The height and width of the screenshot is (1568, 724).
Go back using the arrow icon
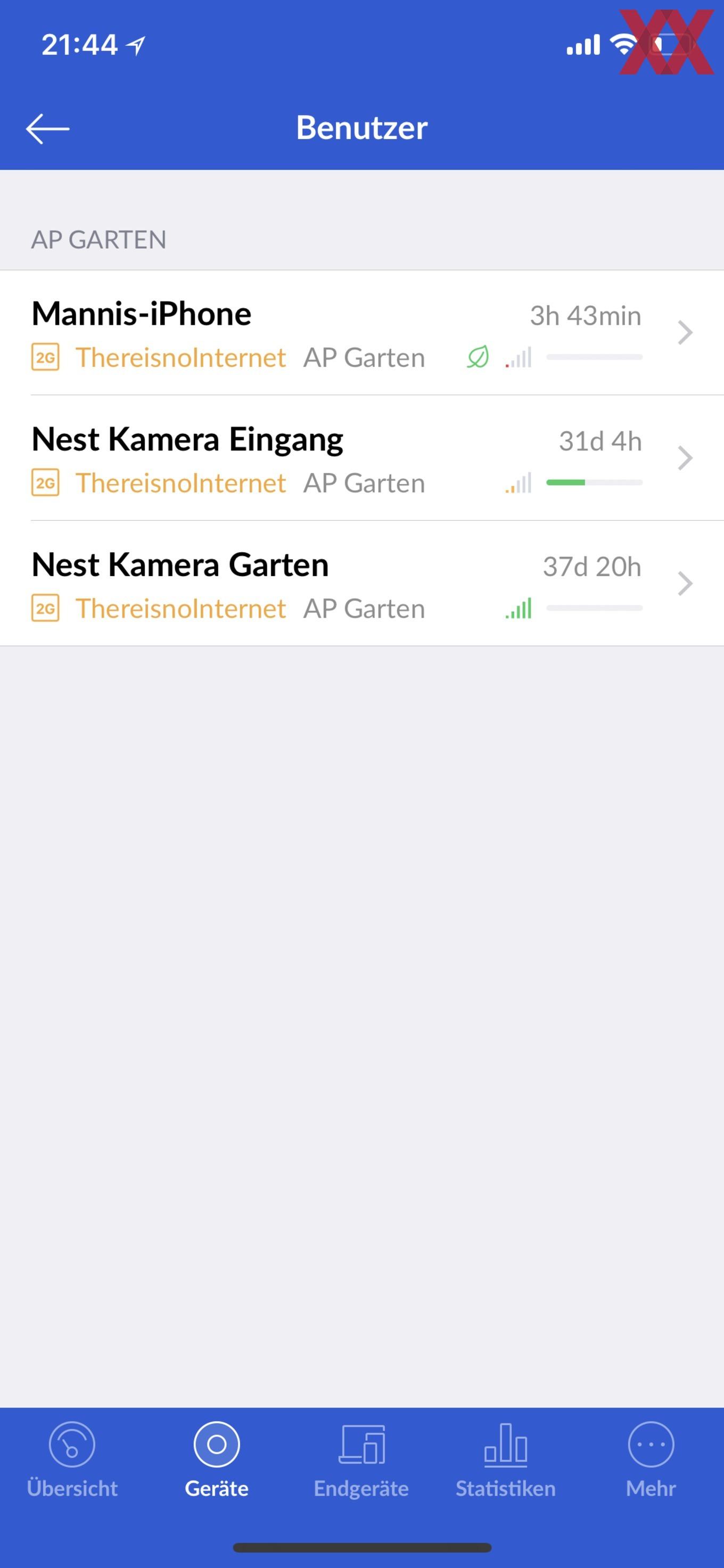click(x=47, y=128)
